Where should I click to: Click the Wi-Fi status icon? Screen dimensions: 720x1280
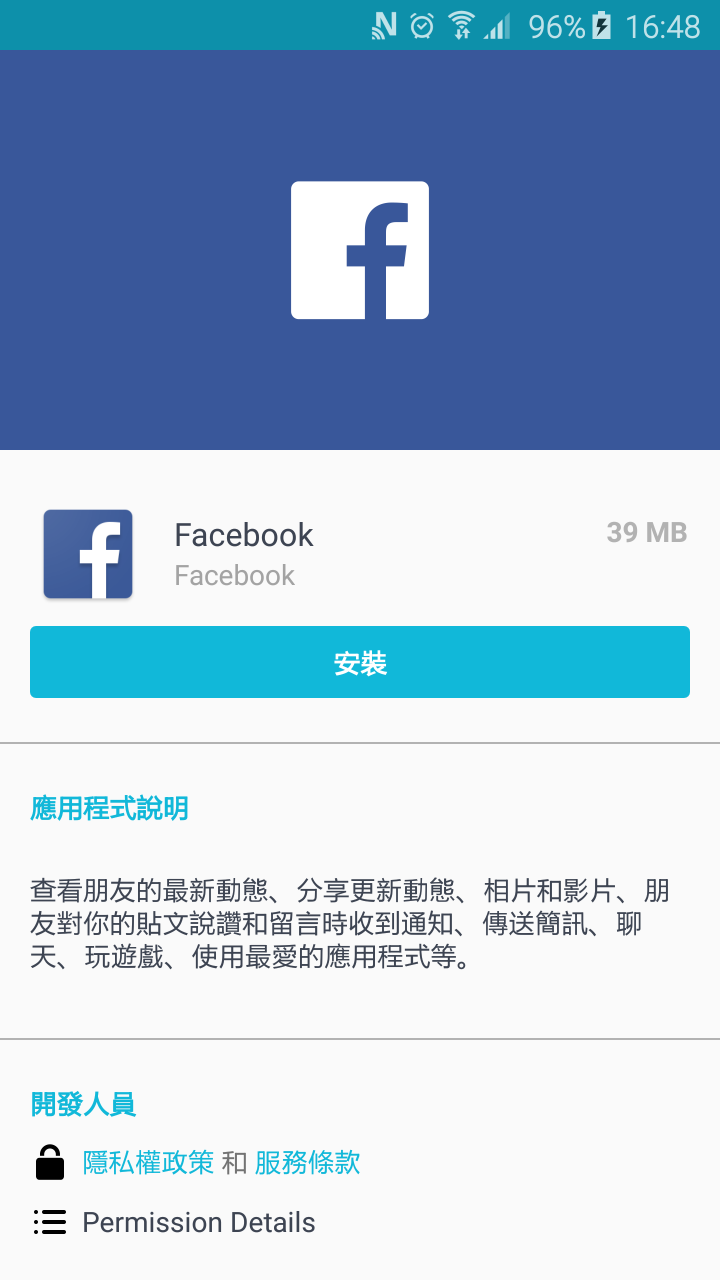462,26
